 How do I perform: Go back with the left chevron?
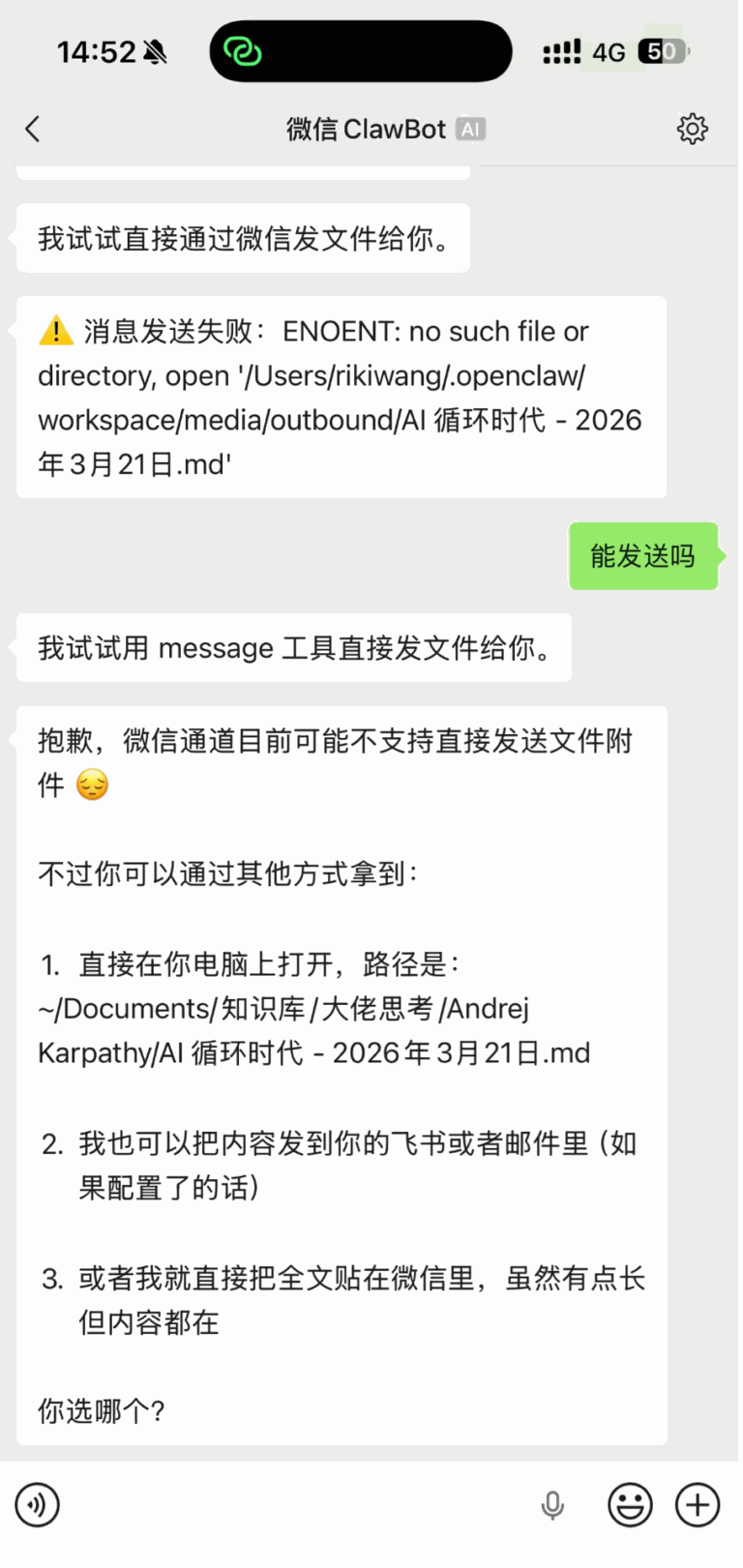pos(33,129)
